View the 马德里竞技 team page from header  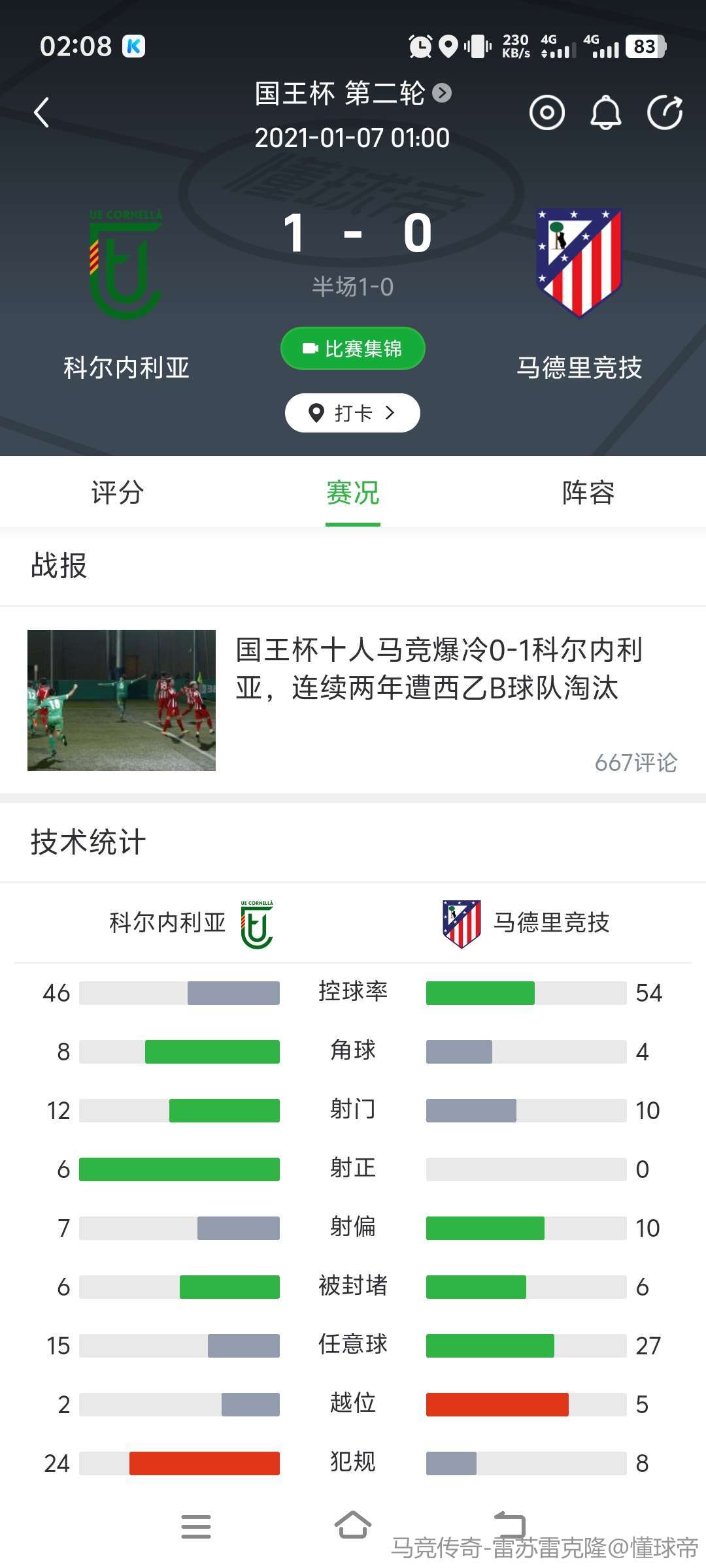coord(579,294)
